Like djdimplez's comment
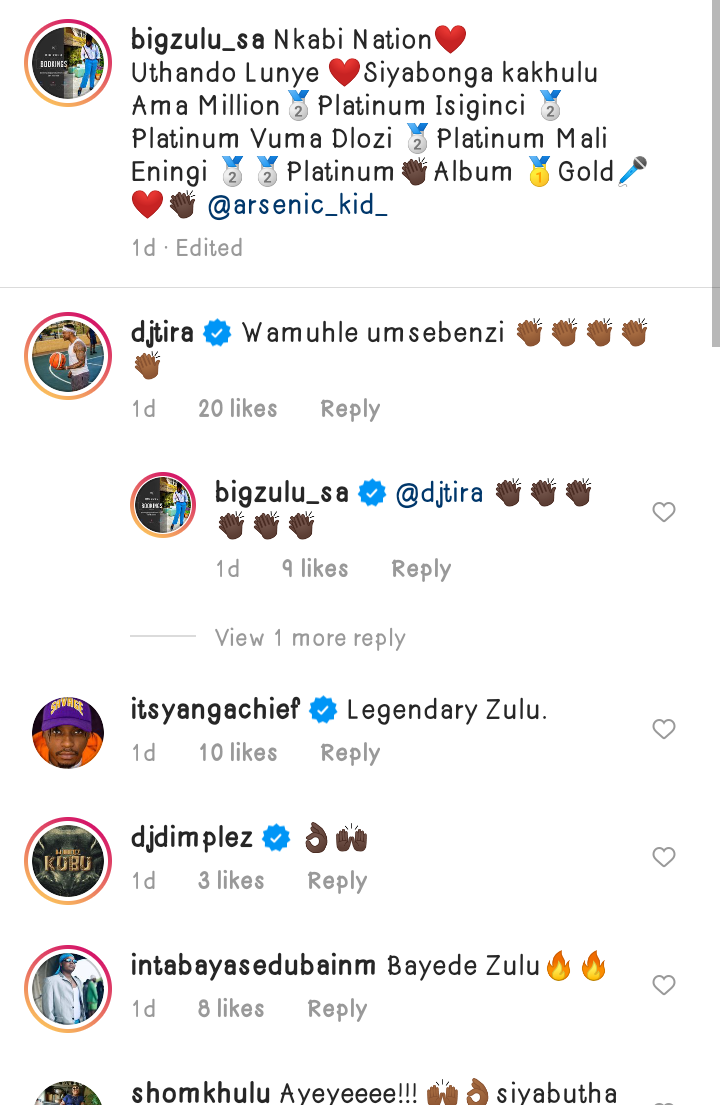The height and width of the screenshot is (1105, 720). coord(663,858)
